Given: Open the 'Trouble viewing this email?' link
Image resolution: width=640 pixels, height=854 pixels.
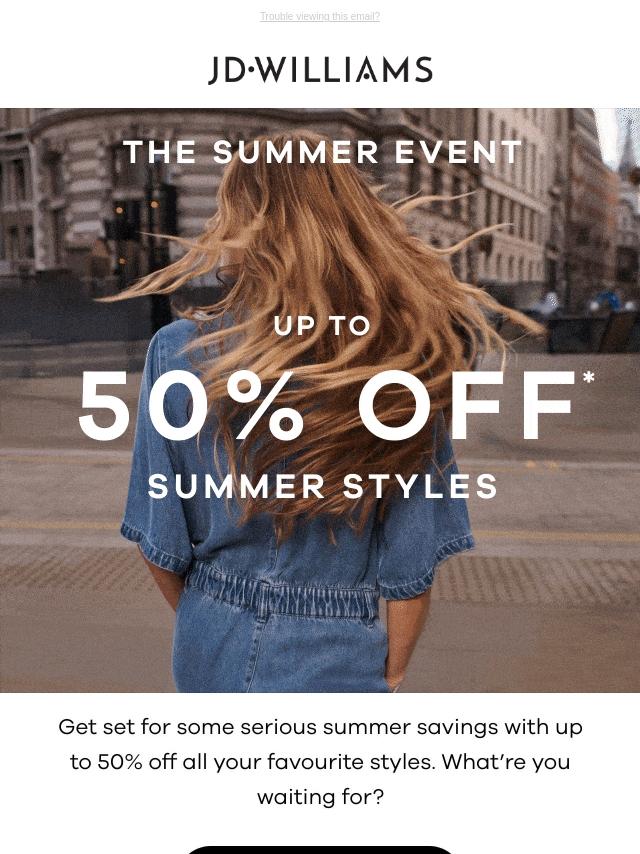Looking at the screenshot, I should (320, 16).
